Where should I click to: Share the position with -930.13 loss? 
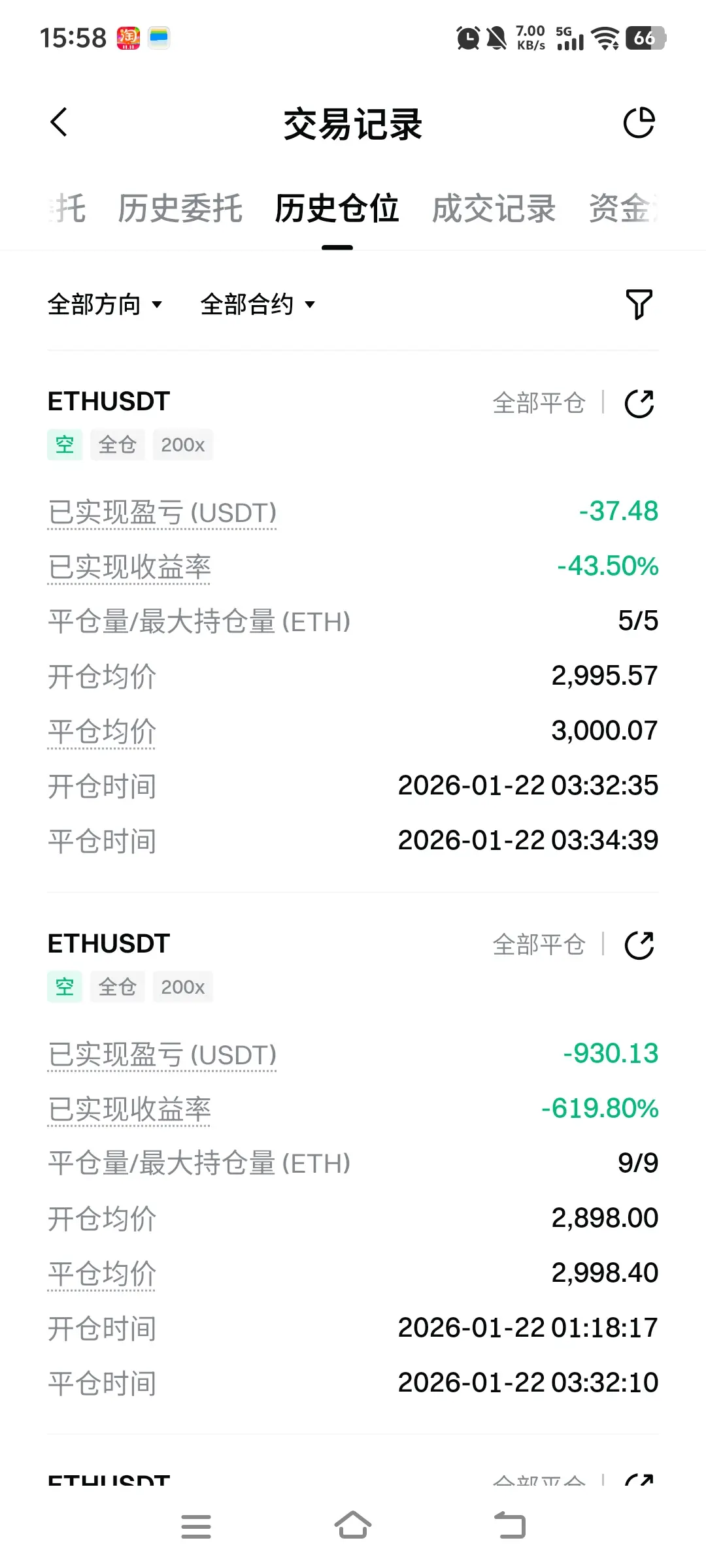pyautogui.click(x=639, y=945)
